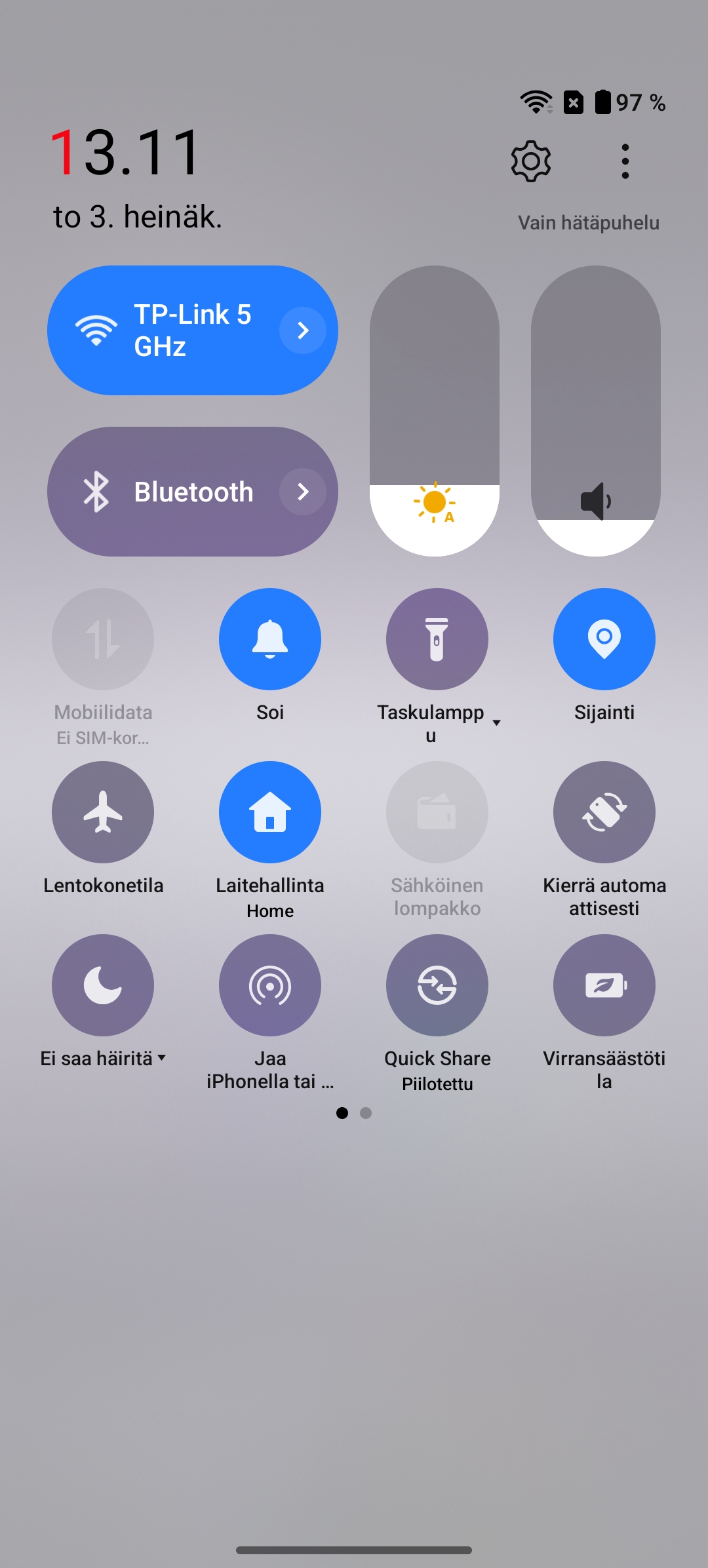Toggle the Quick Share tile
The width and height of the screenshot is (708, 1568).
(437, 985)
